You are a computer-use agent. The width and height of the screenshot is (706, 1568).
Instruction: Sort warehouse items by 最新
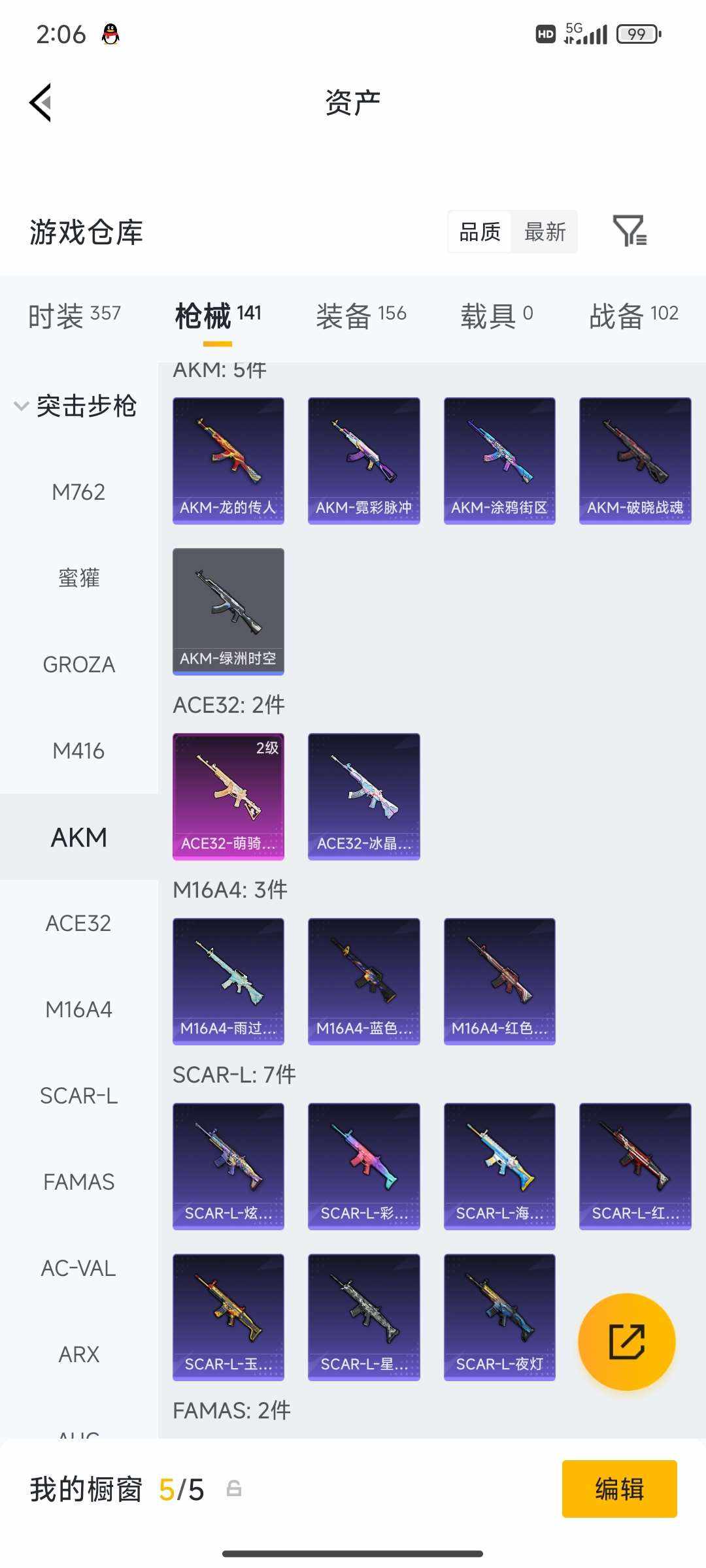[545, 232]
